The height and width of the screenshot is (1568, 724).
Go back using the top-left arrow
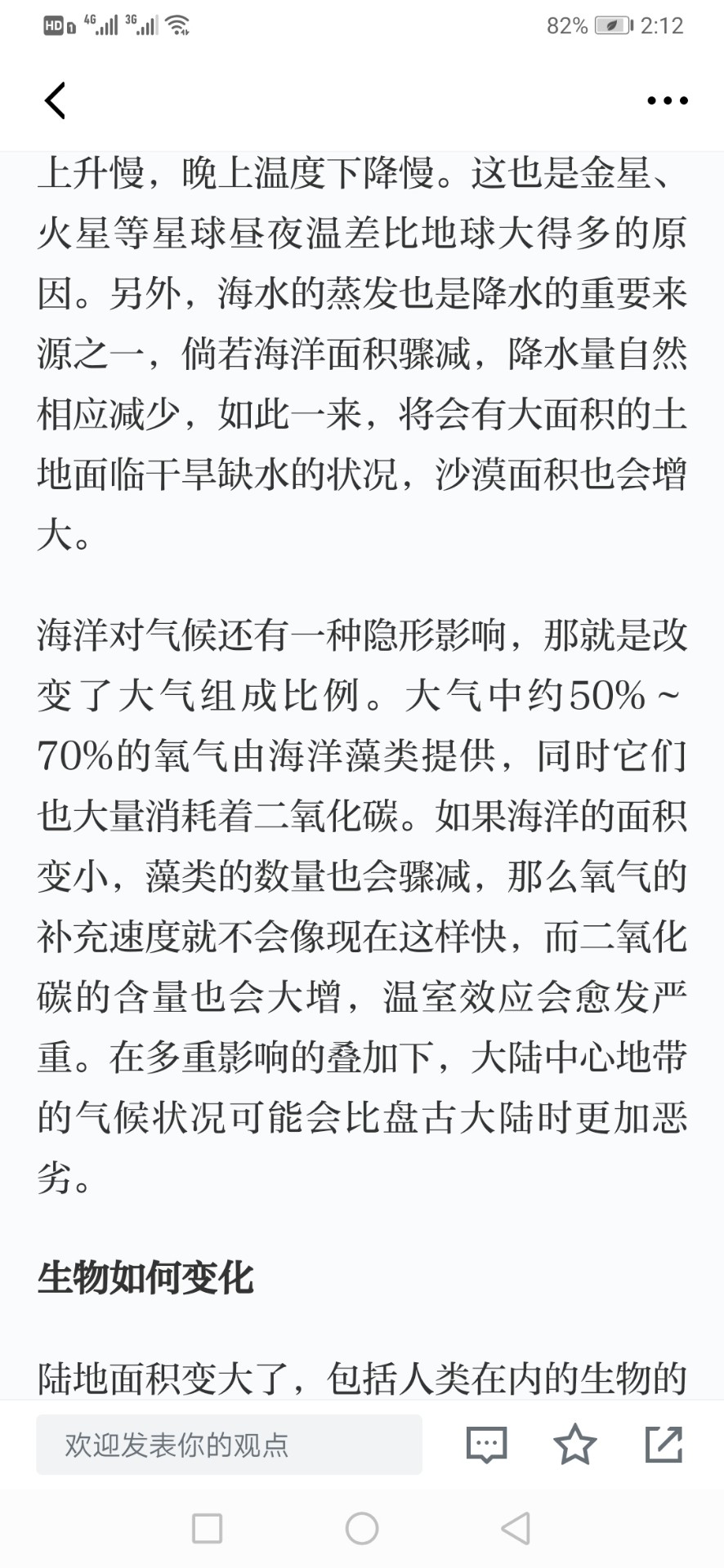point(55,100)
